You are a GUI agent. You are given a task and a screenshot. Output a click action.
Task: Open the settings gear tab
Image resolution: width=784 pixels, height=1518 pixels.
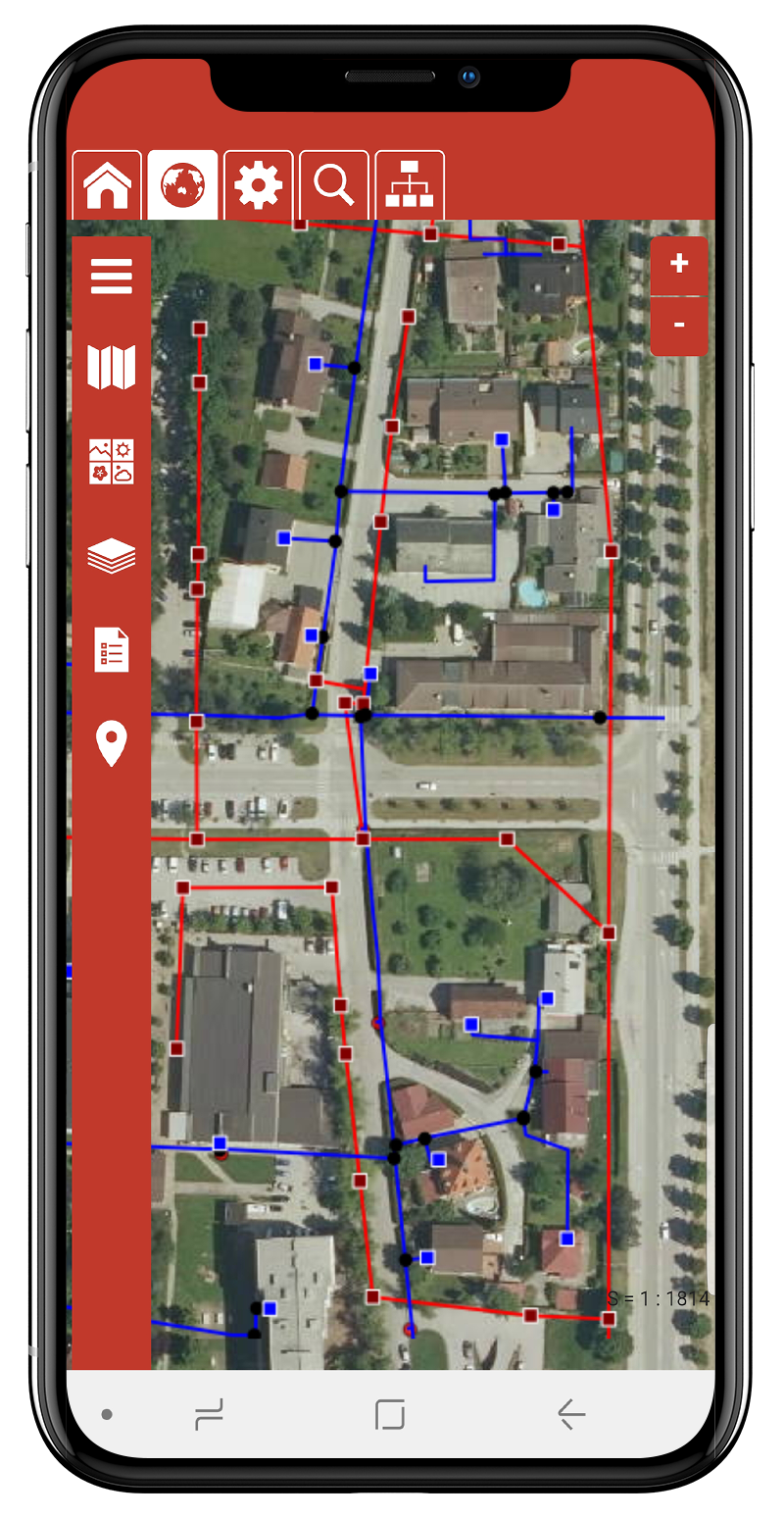coord(259,185)
